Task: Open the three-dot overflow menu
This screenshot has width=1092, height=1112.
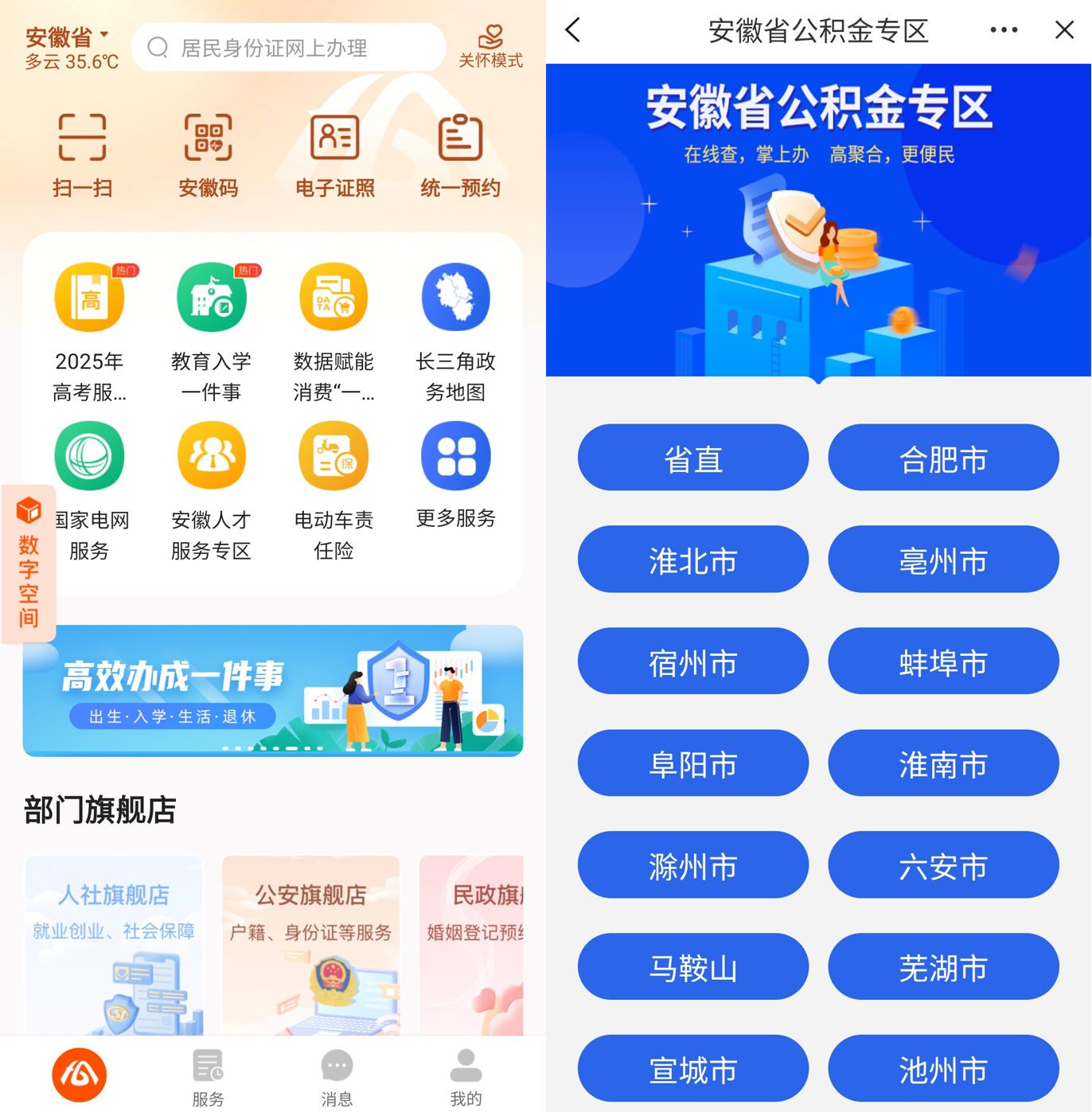Action: [x=1004, y=30]
